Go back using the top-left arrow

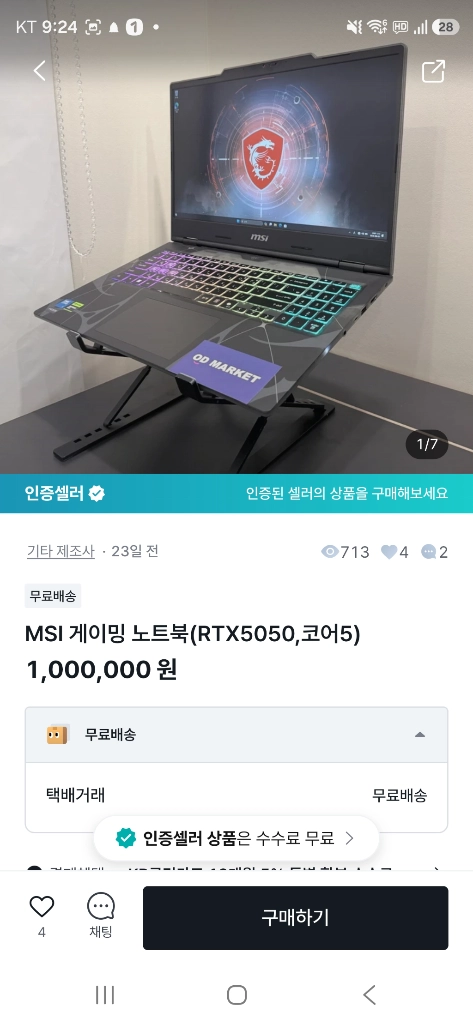point(40,71)
